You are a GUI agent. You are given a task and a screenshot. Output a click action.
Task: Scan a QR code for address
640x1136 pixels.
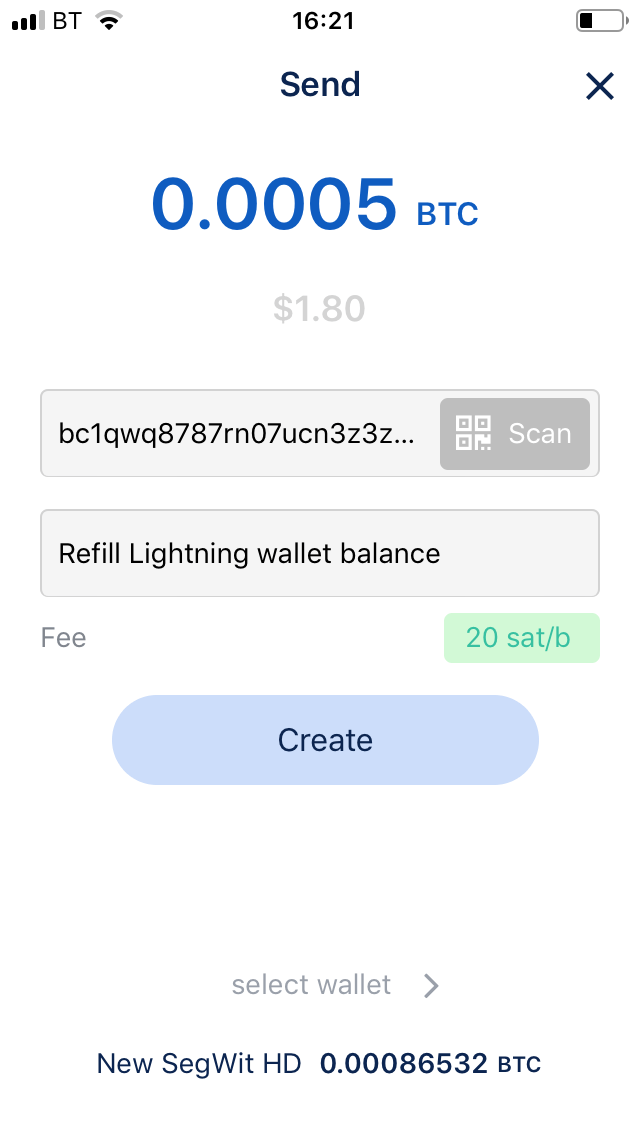point(515,433)
